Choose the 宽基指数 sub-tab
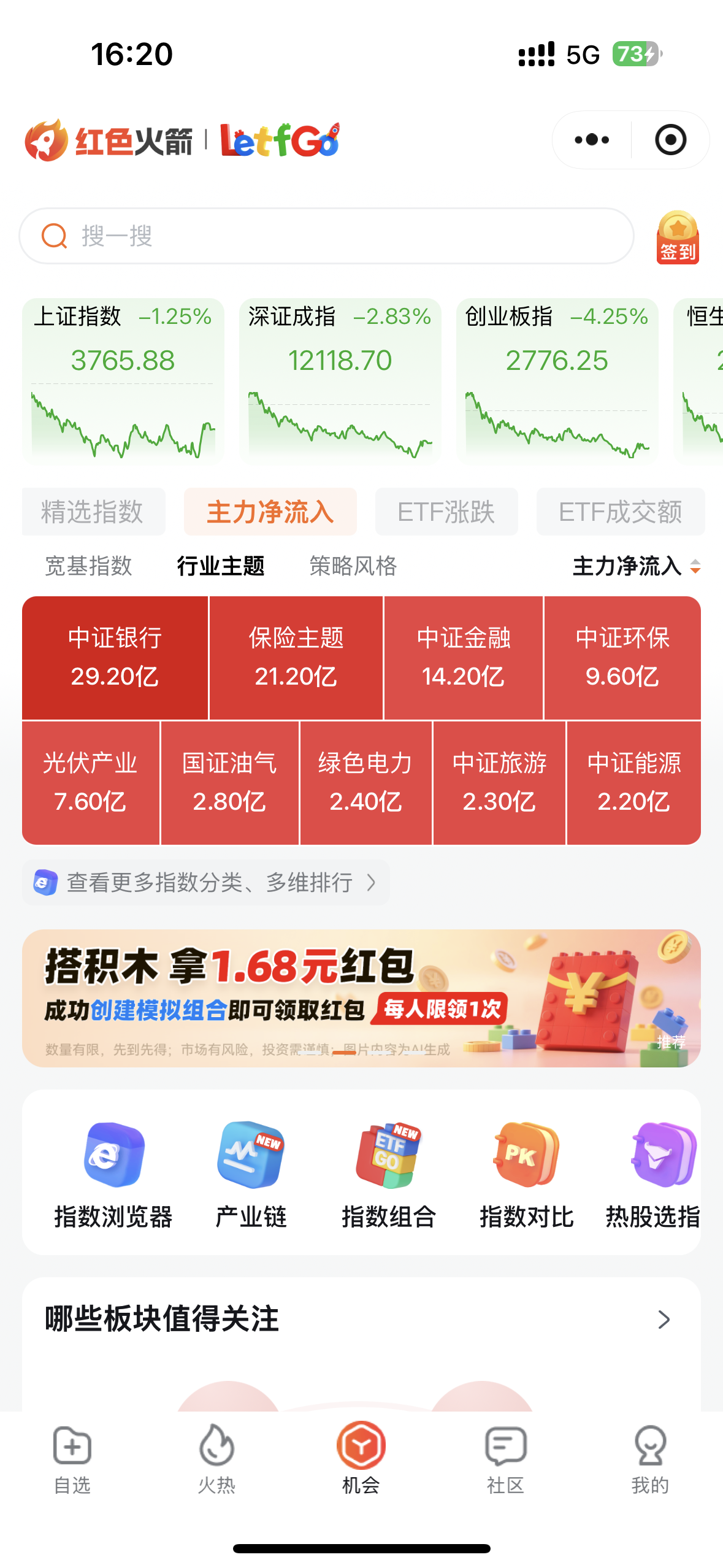This screenshot has height=1568, width=723. pos(89,566)
